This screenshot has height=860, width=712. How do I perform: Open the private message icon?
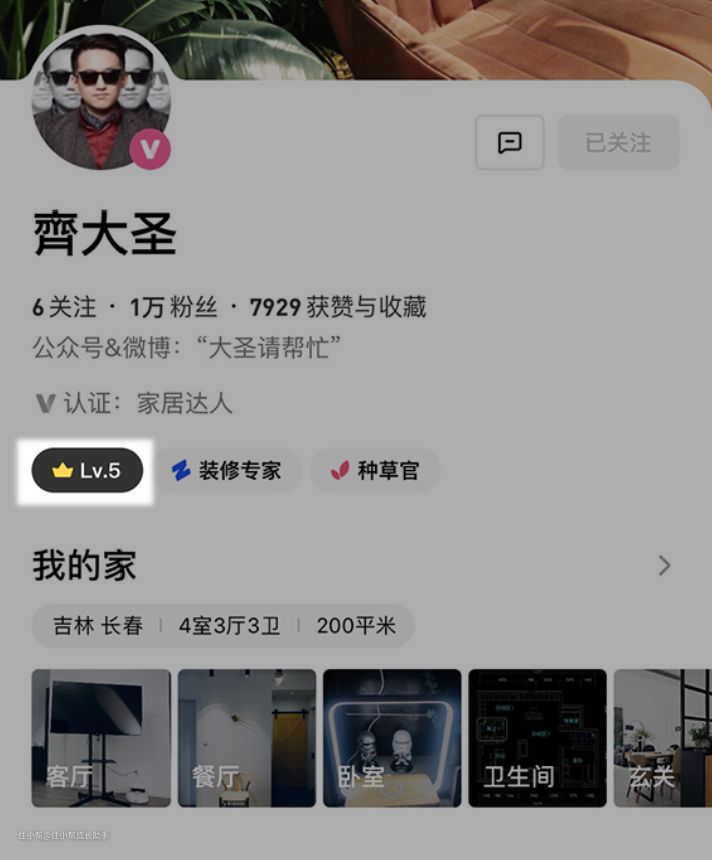coord(510,142)
